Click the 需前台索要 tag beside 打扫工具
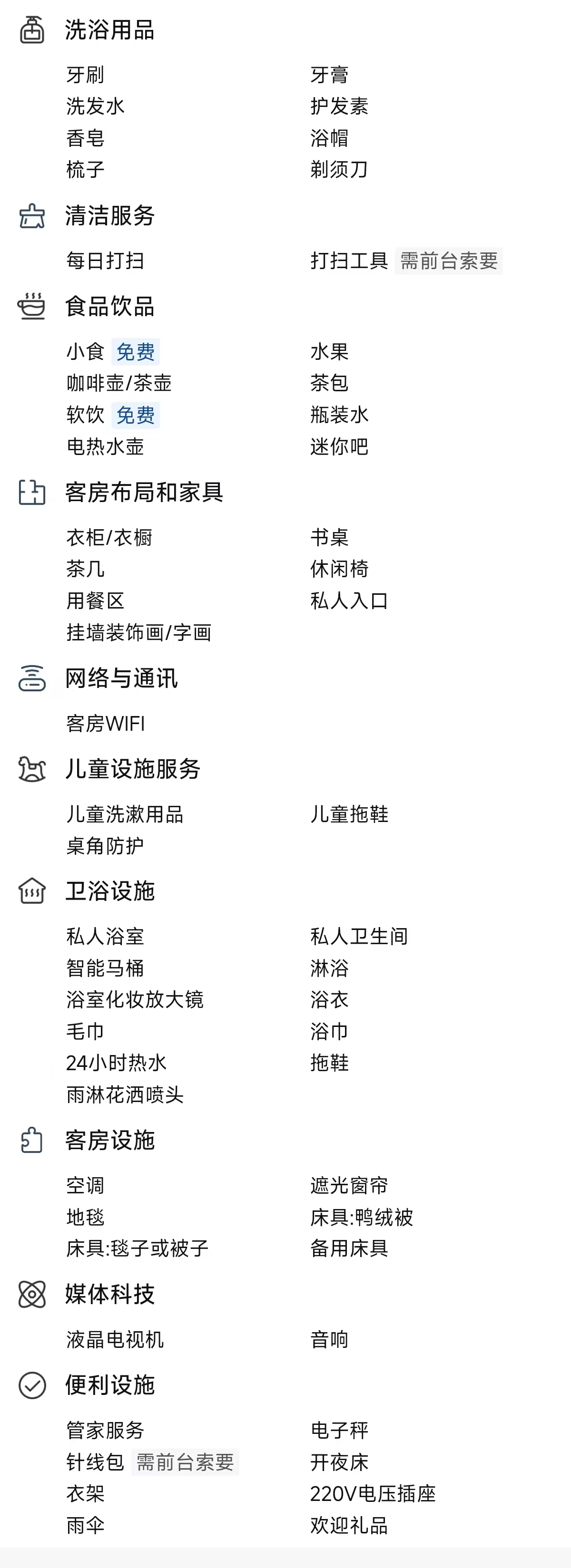This screenshot has height=1568, width=571. point(449,262)
